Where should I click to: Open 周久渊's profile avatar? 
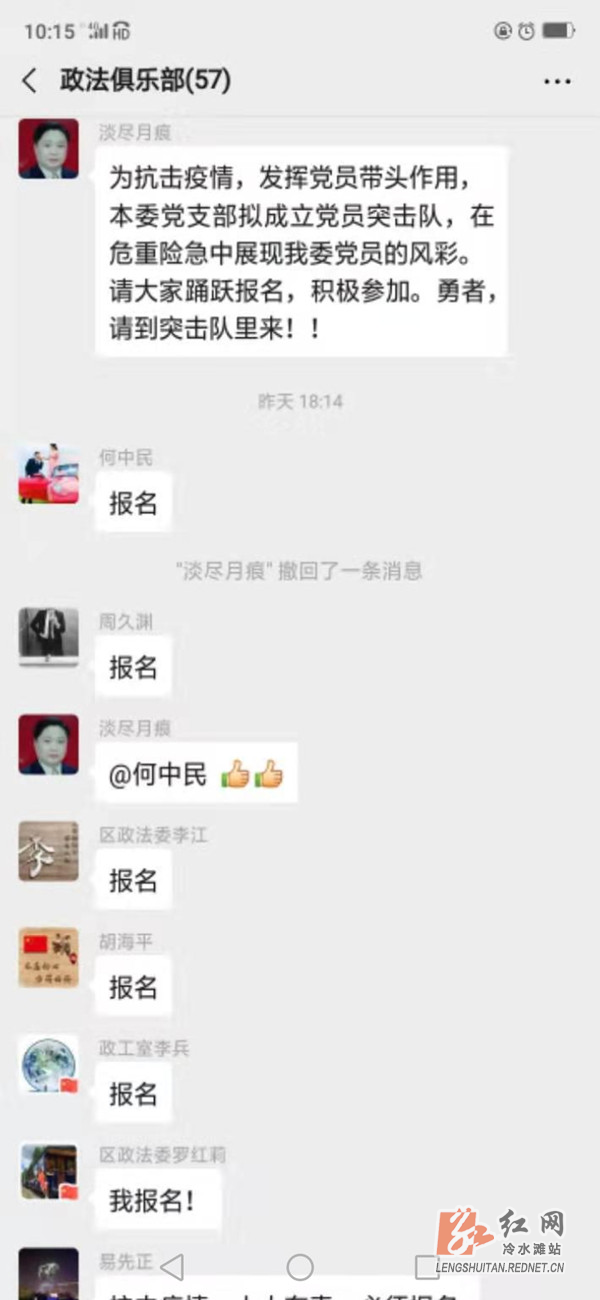48,636
